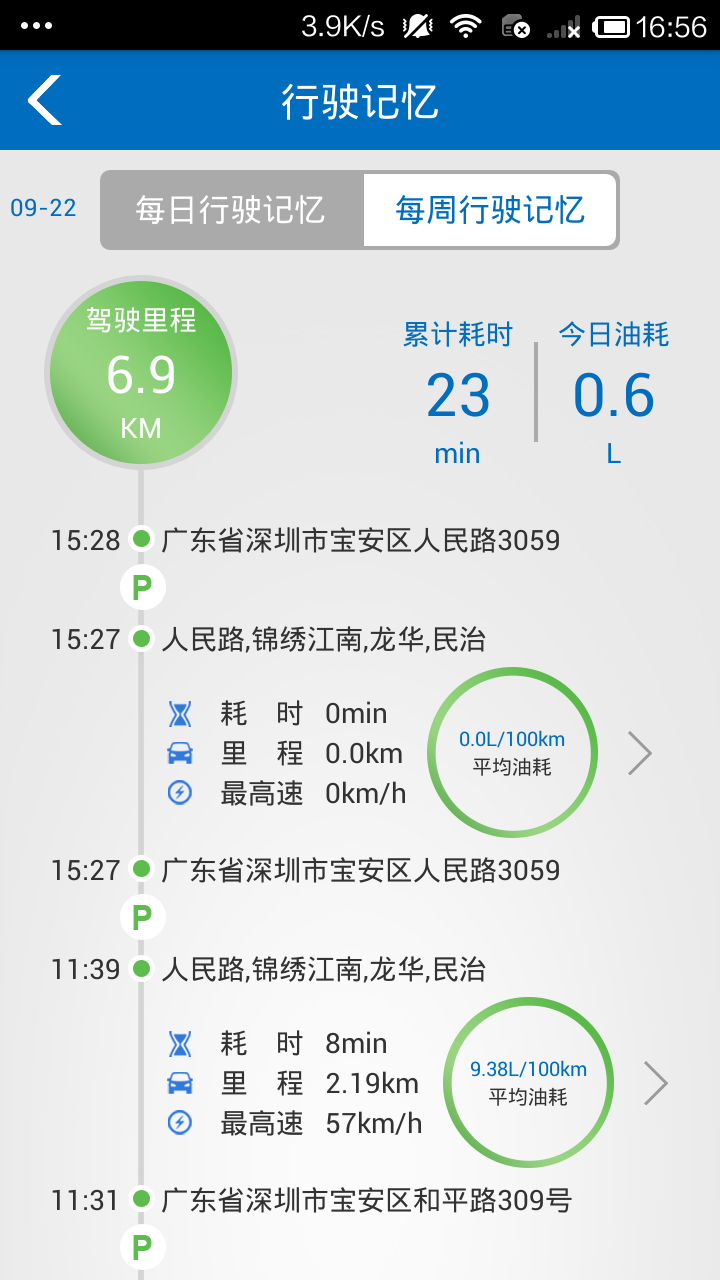View details of the 2.19km trip at 11:39
This screenshot has width=720, height=1280.
656,1084
